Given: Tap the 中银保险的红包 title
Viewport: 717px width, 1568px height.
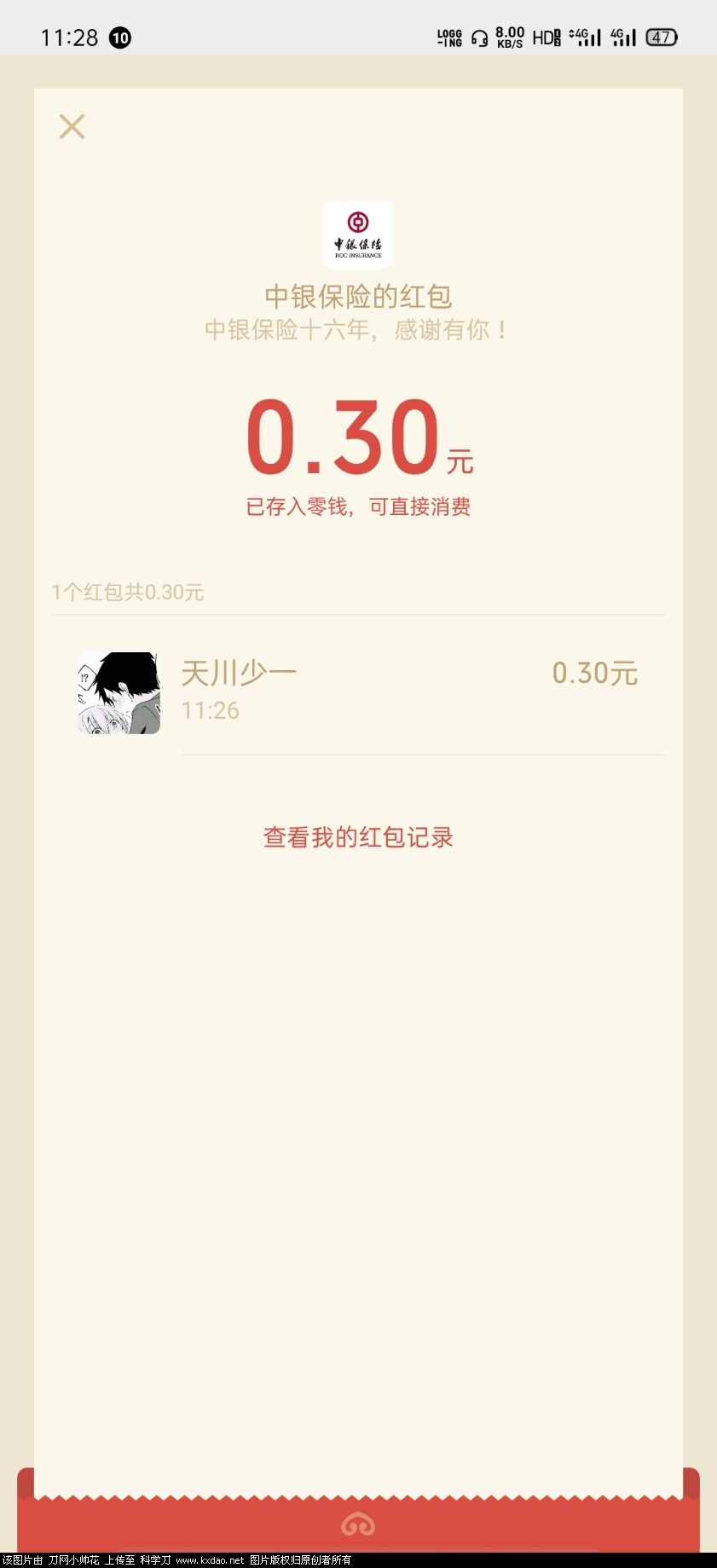Looking at the screenshot, I should tap(358, 297).
